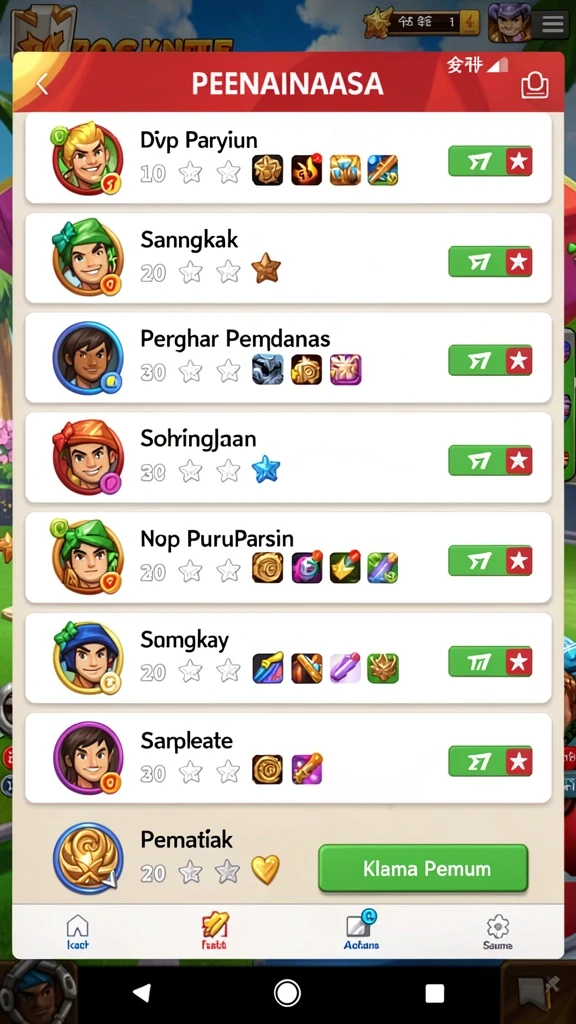
Task: Tap the system home button
Action: [x=287, y=993]
